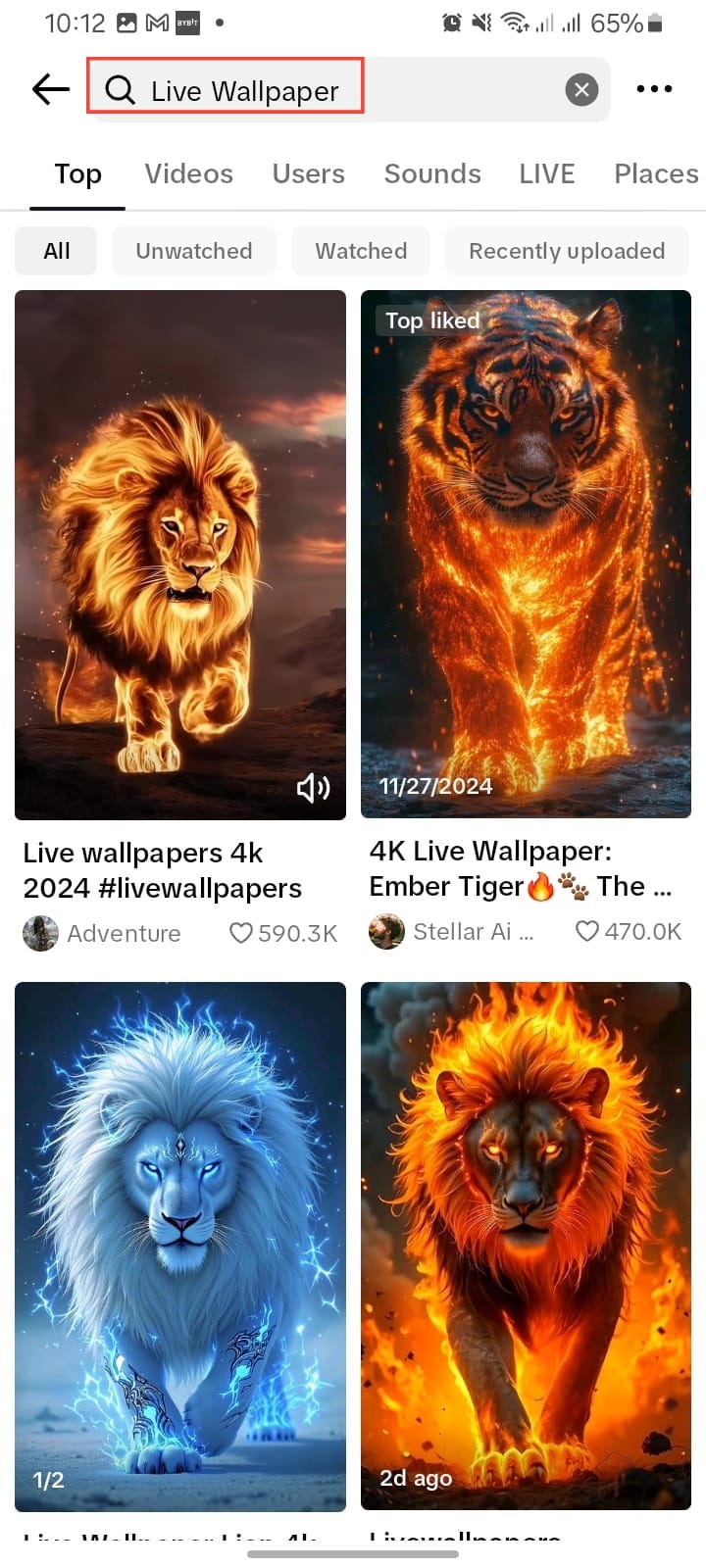The height and width of the screenshot is (1568, 706).
Task: Open the Sounds tab
Action: tap(432, 173)
